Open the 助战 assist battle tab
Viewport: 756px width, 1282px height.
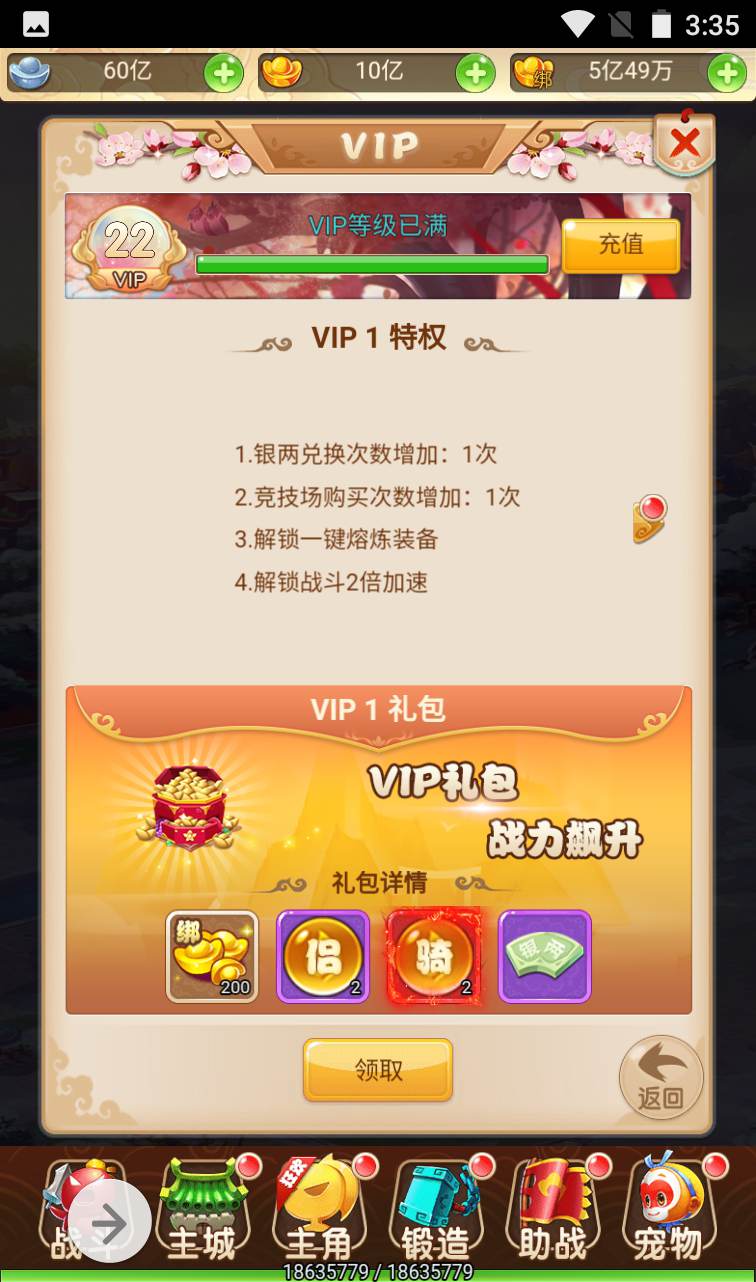tap(553, 1212)
